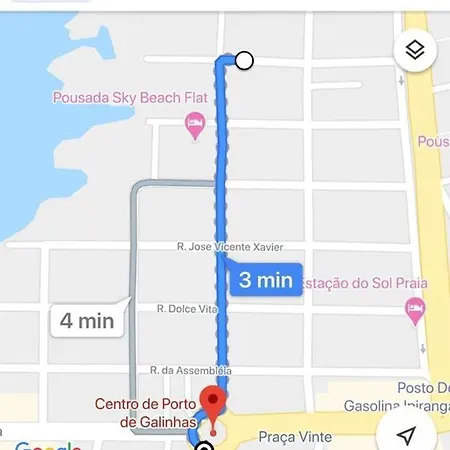Open Pousada Sky Beach Flat marker

[x=195, y=126]
